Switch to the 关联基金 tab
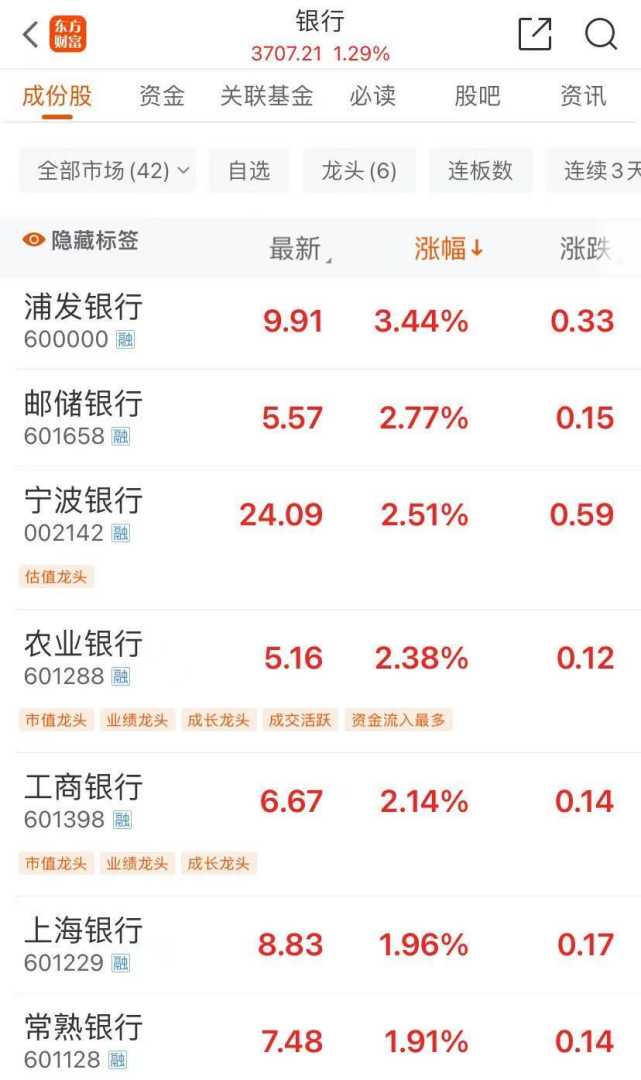 (x=267, y=96)
